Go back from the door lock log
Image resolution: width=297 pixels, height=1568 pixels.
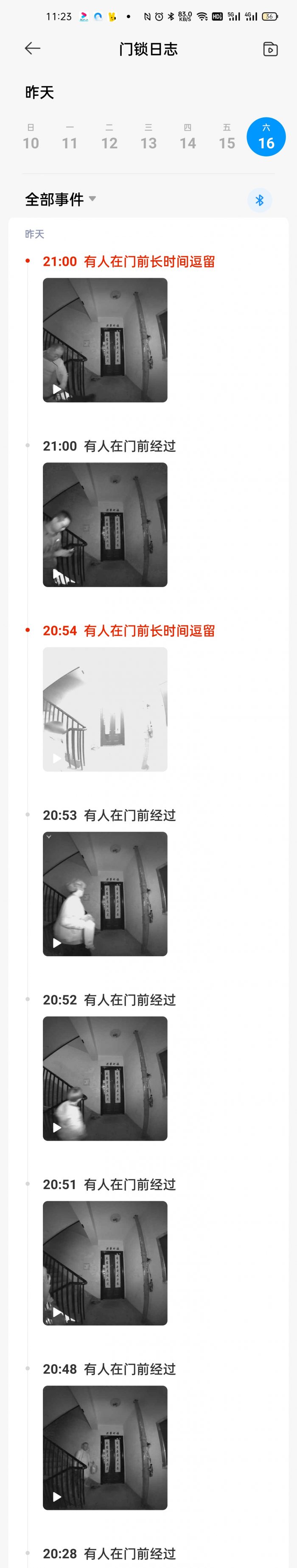32,49
